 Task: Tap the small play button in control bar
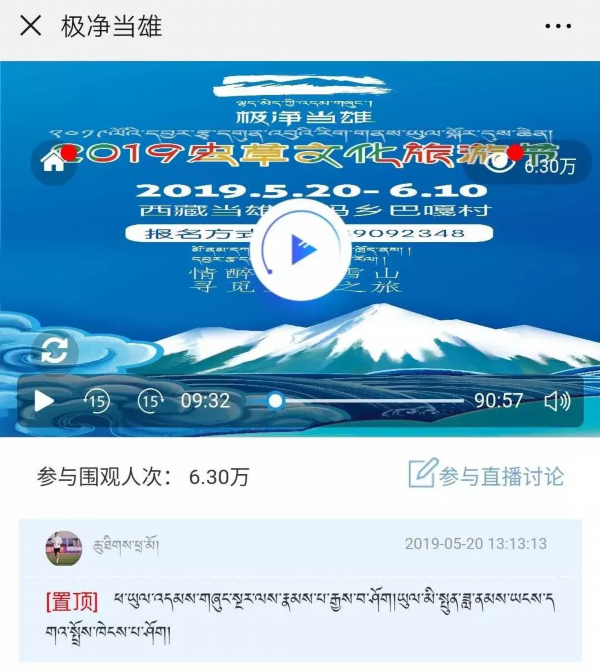44,401
